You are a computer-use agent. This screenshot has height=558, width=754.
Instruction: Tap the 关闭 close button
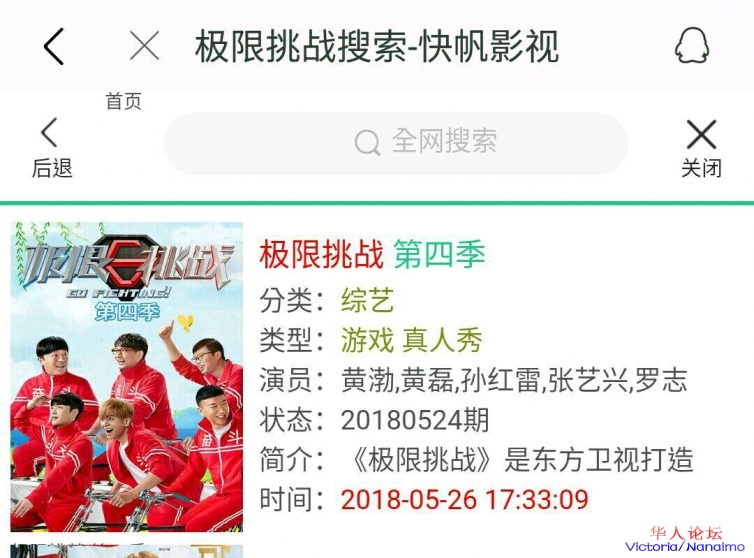click(x=701, y=148)
